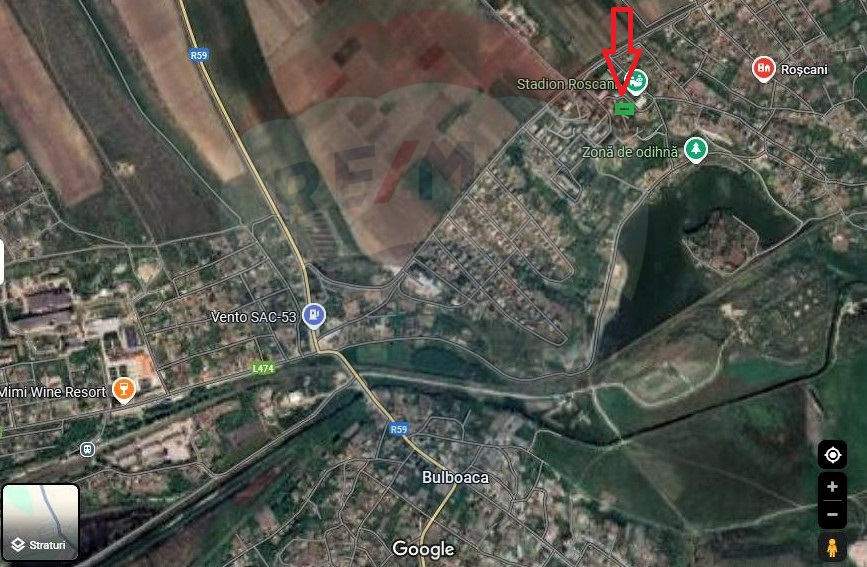Zoom out of the map
Screen dimensions: 867x567
click(x=832, y=515)
